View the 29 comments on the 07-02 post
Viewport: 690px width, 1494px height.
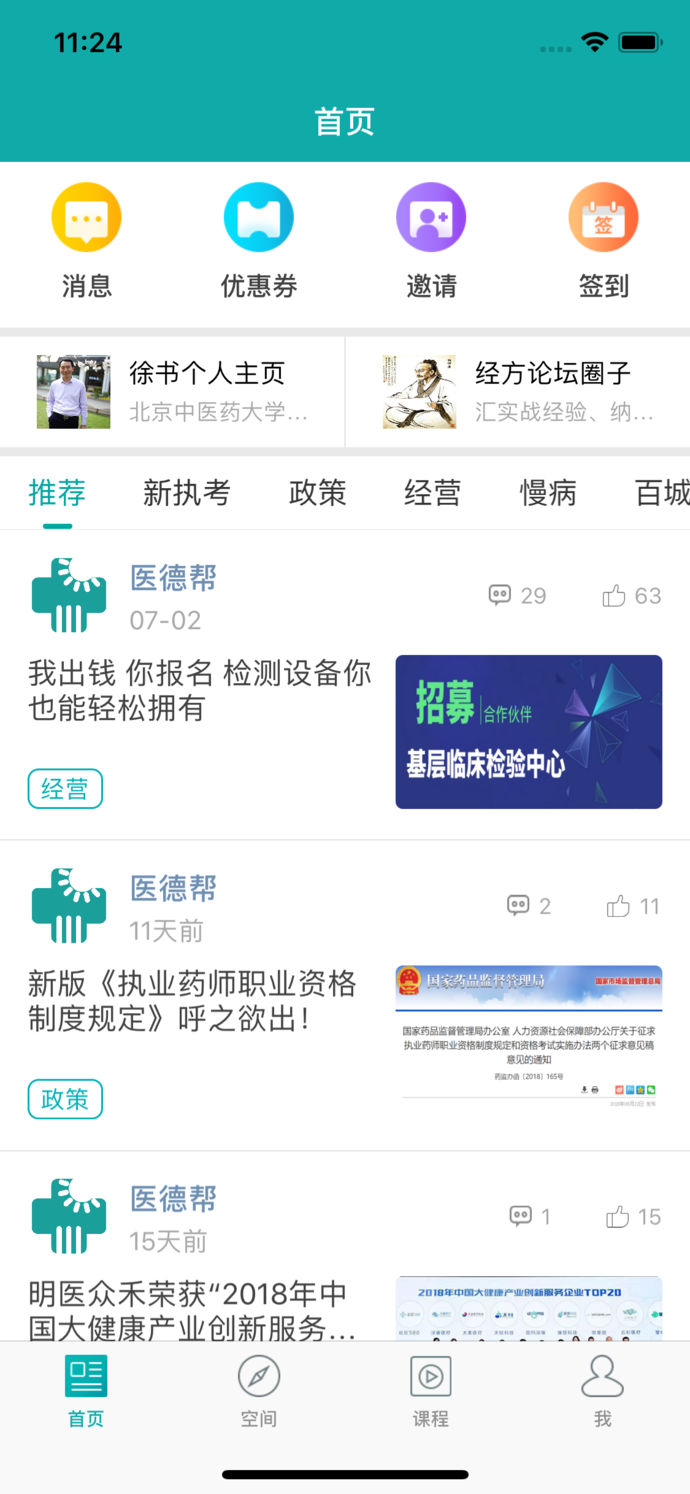[517, 596]
